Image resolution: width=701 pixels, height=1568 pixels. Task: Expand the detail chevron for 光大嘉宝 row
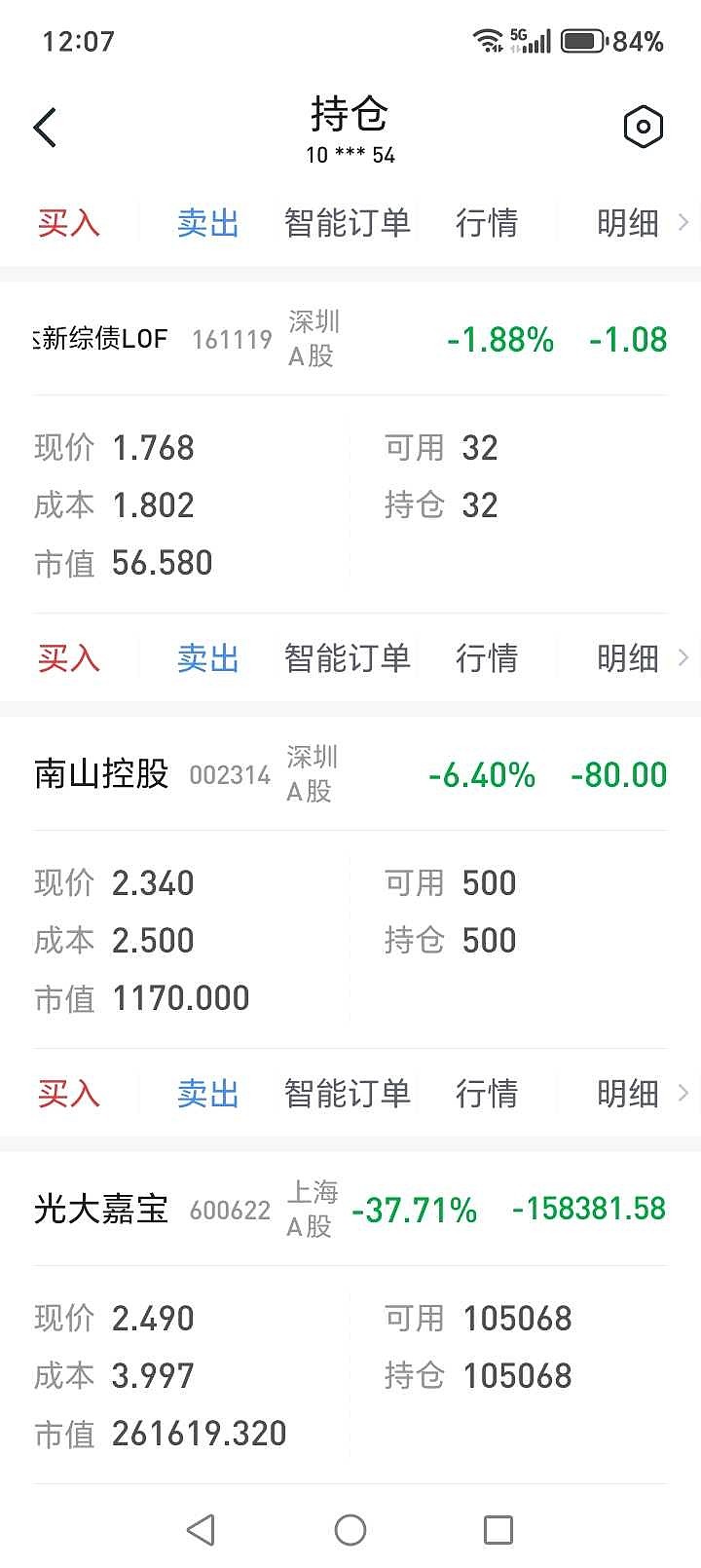click(684, 1093)
